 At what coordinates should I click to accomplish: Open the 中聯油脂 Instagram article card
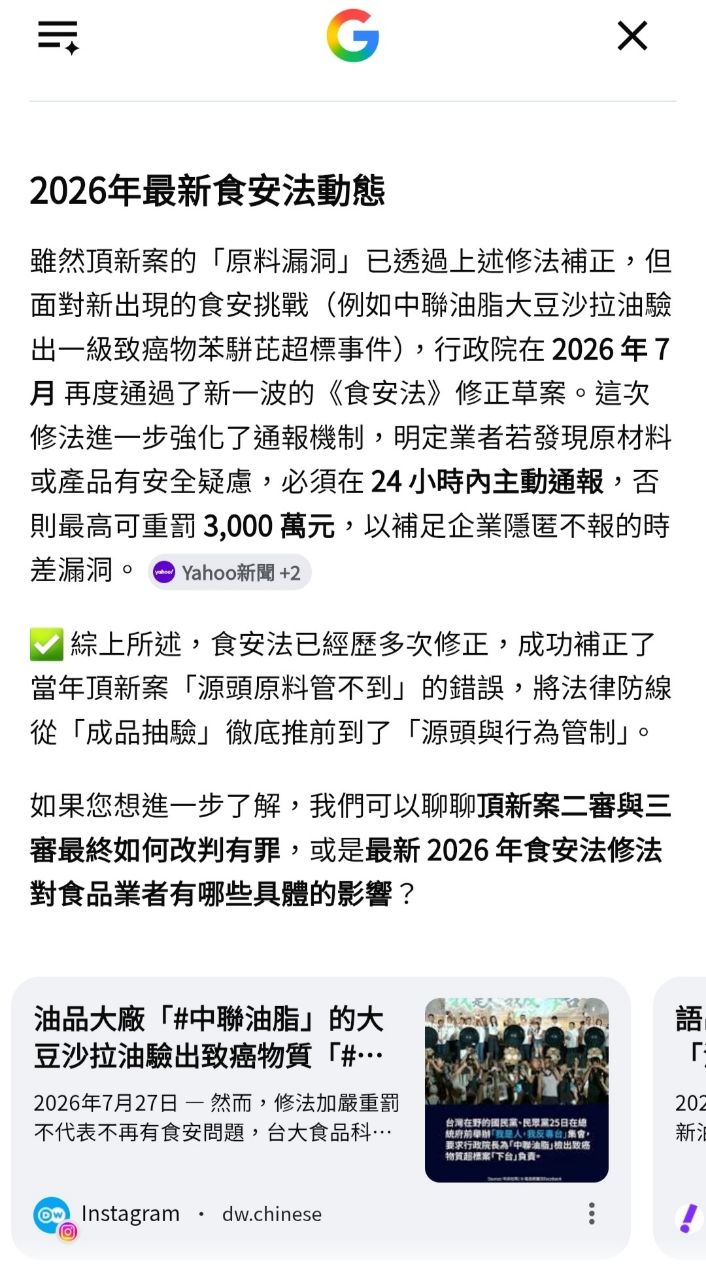tap(321, 1117)
